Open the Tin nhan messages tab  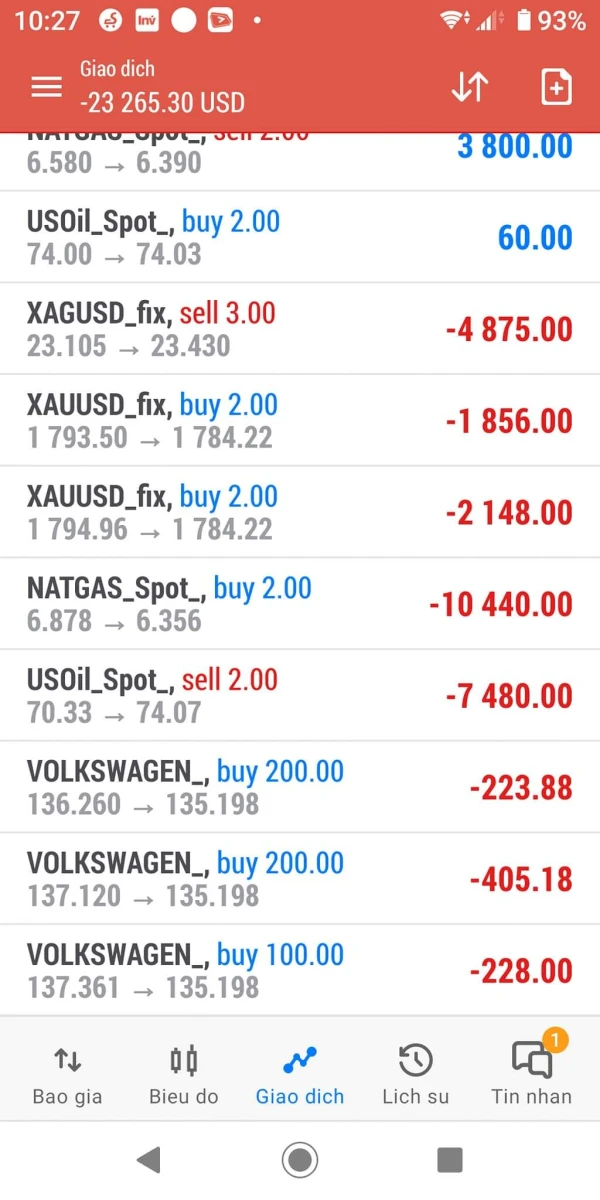532,1074
